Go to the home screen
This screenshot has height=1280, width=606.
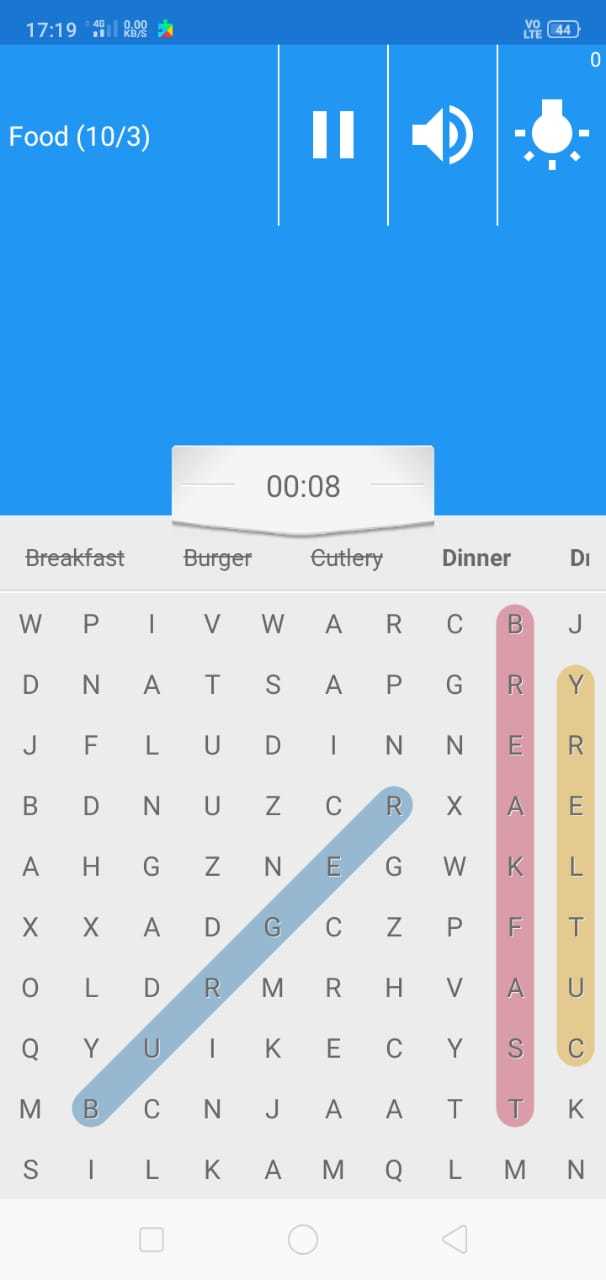pos(303,1240)
